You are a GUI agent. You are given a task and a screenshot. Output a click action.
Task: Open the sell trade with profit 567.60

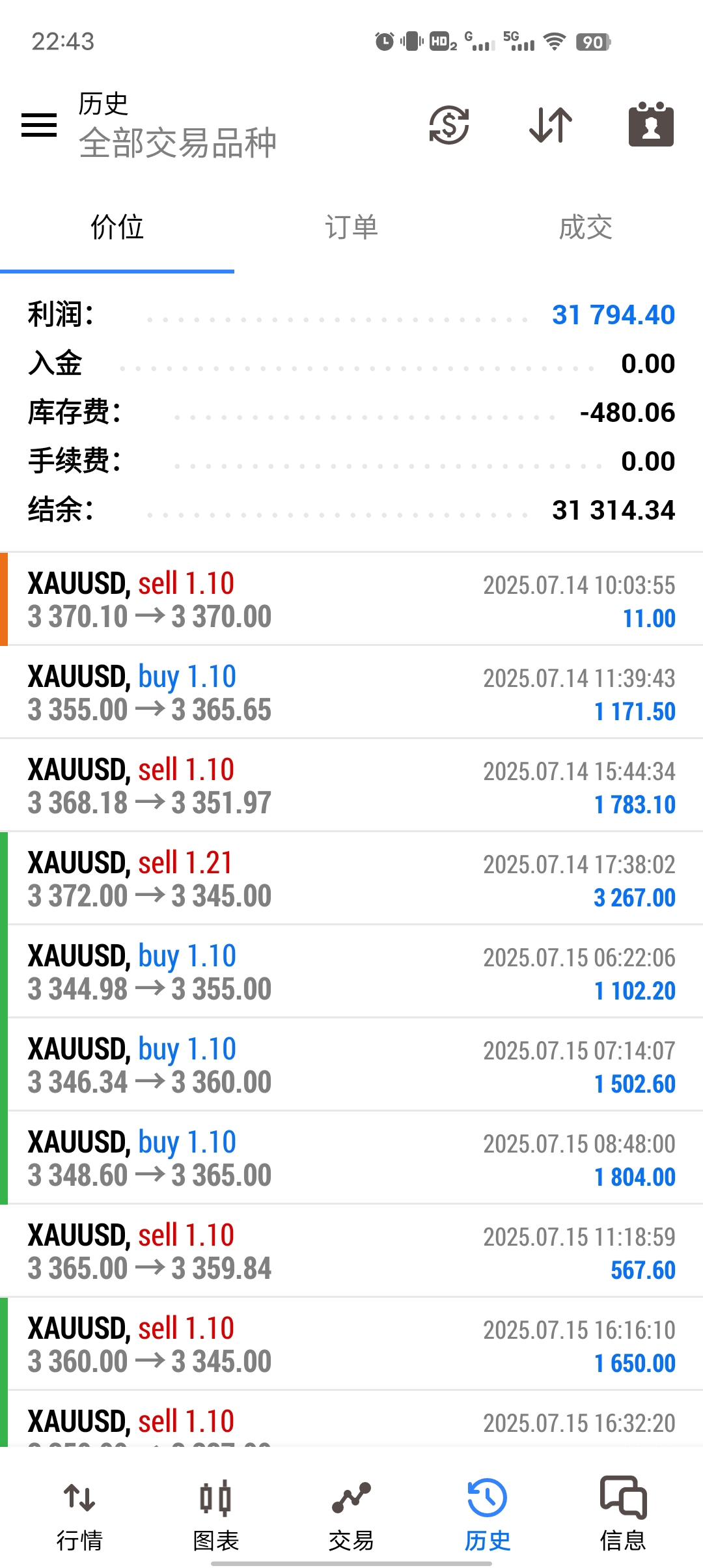coord(351,1251)
